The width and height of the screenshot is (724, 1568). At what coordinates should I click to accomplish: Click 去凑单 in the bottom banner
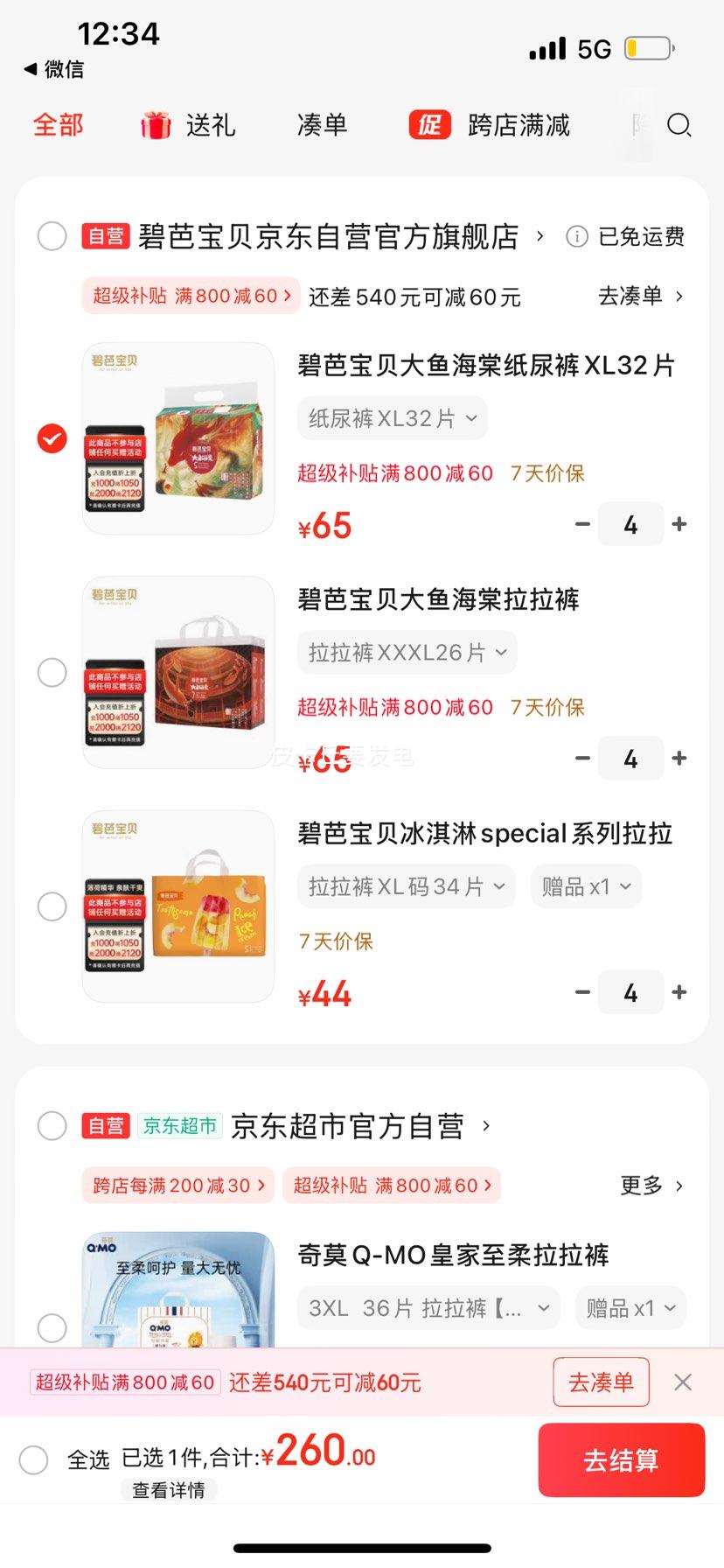601,1382
